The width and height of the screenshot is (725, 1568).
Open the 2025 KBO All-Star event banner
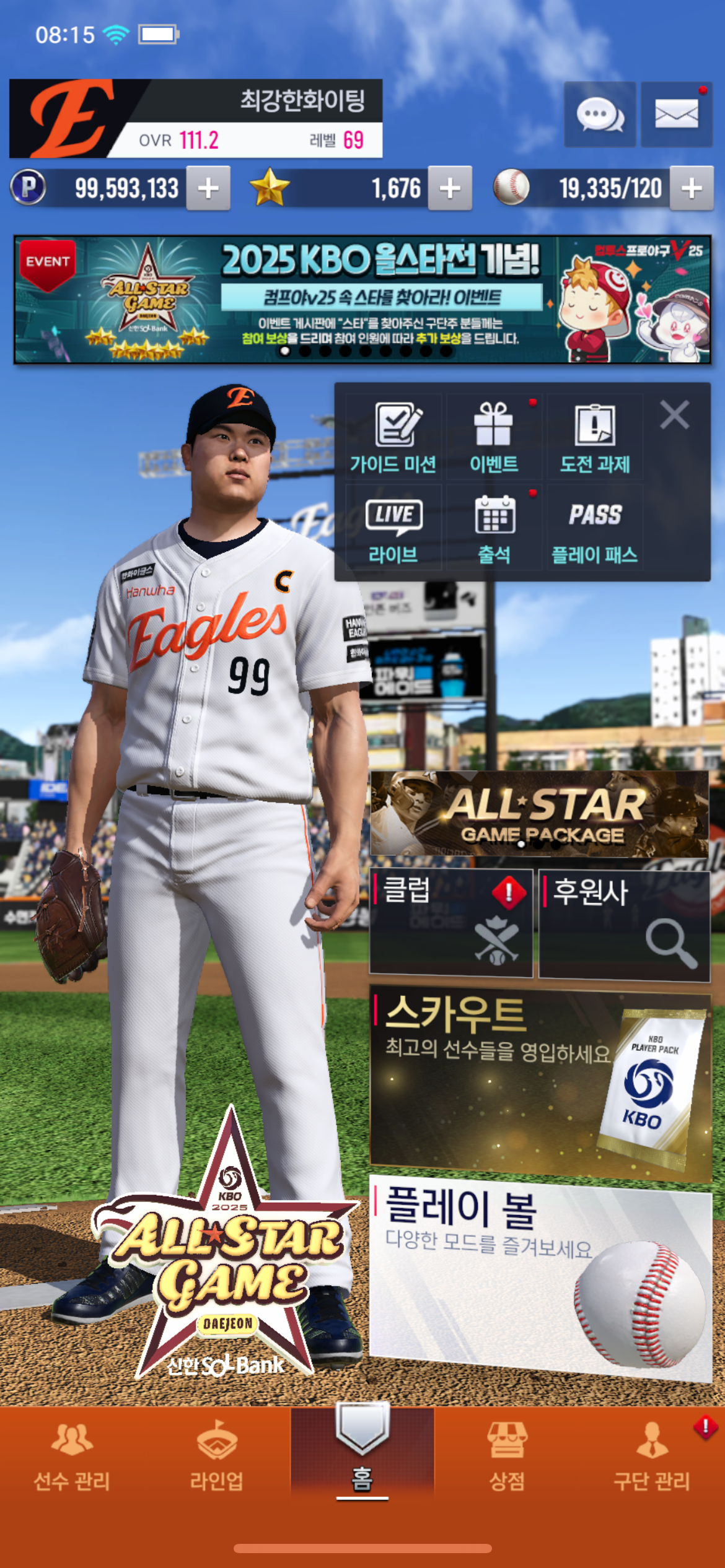362,299
